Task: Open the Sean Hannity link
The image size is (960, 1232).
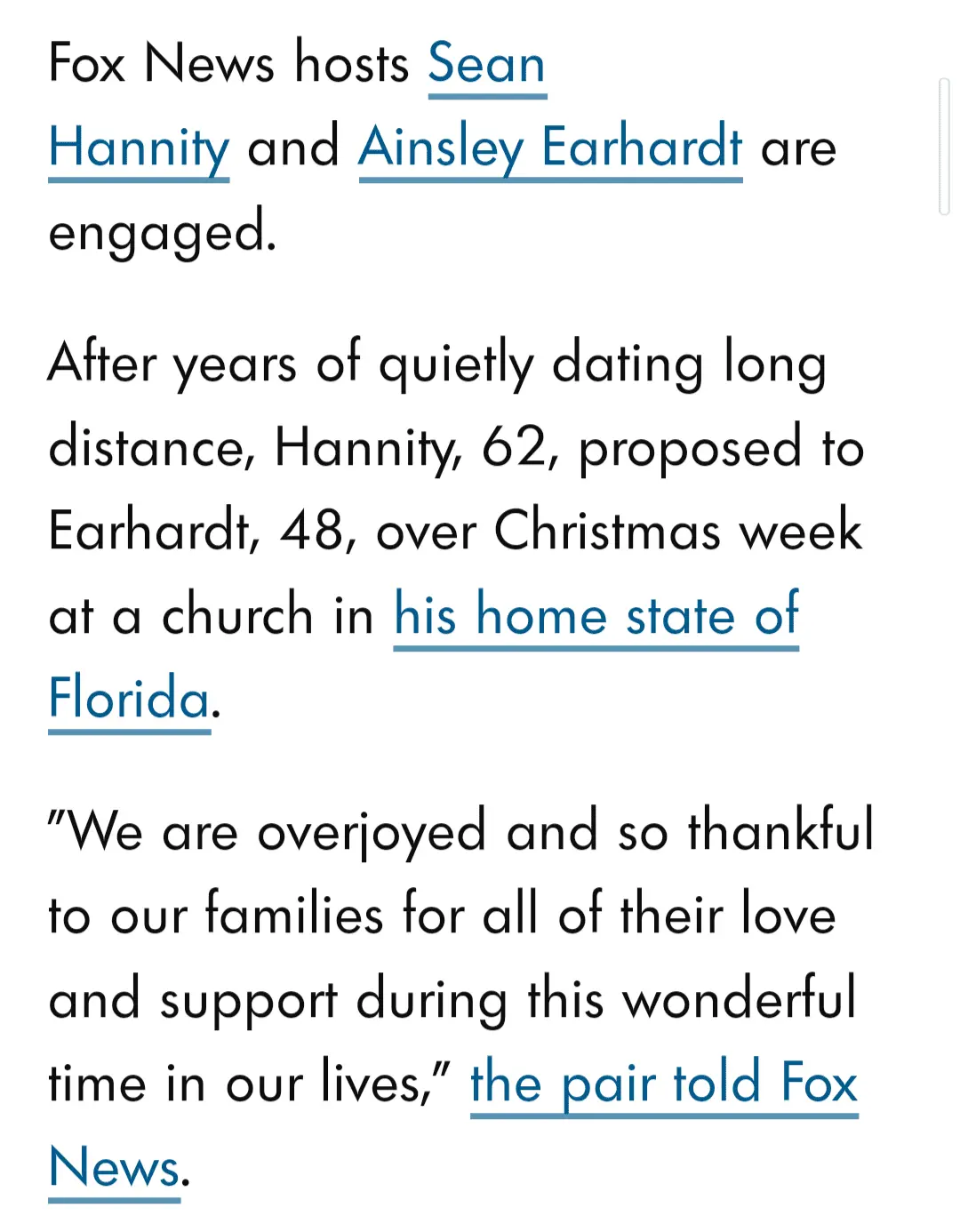Action: (x=486, y=64)
